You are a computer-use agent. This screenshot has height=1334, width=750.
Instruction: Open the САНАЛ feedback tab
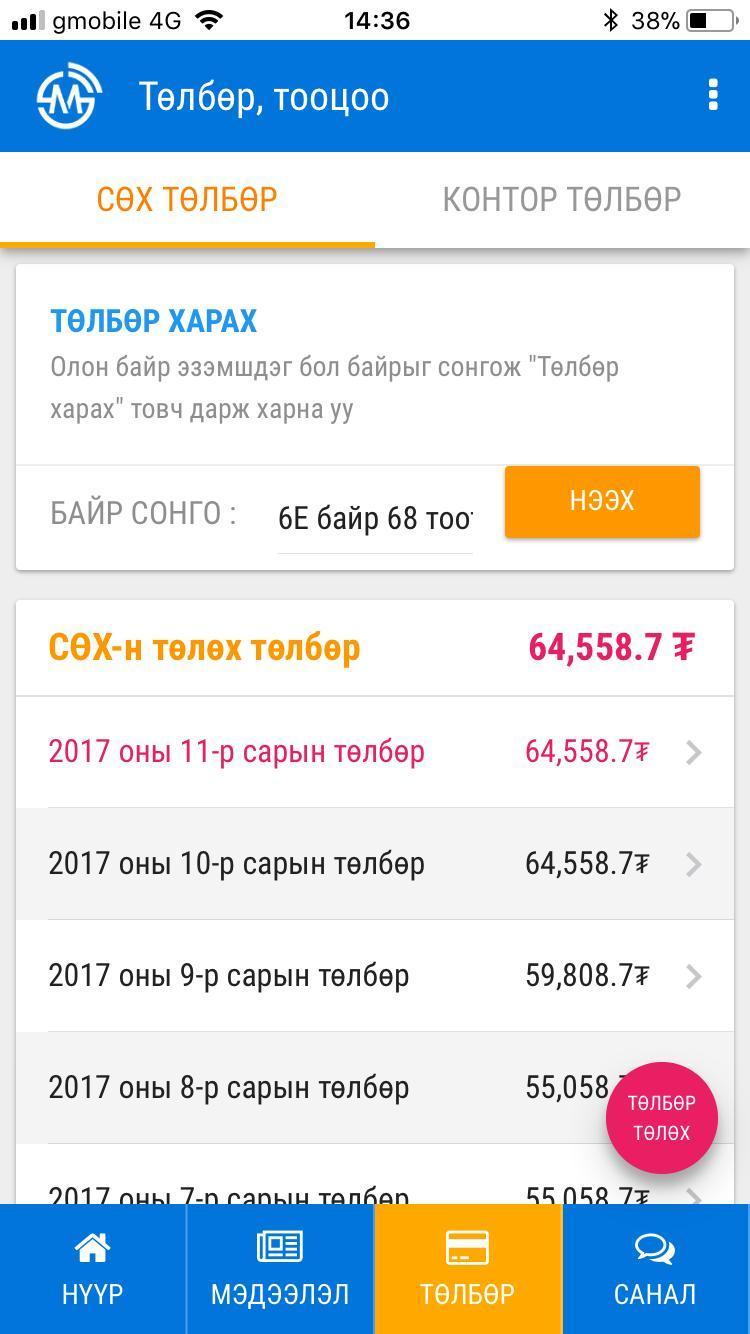656,1269
